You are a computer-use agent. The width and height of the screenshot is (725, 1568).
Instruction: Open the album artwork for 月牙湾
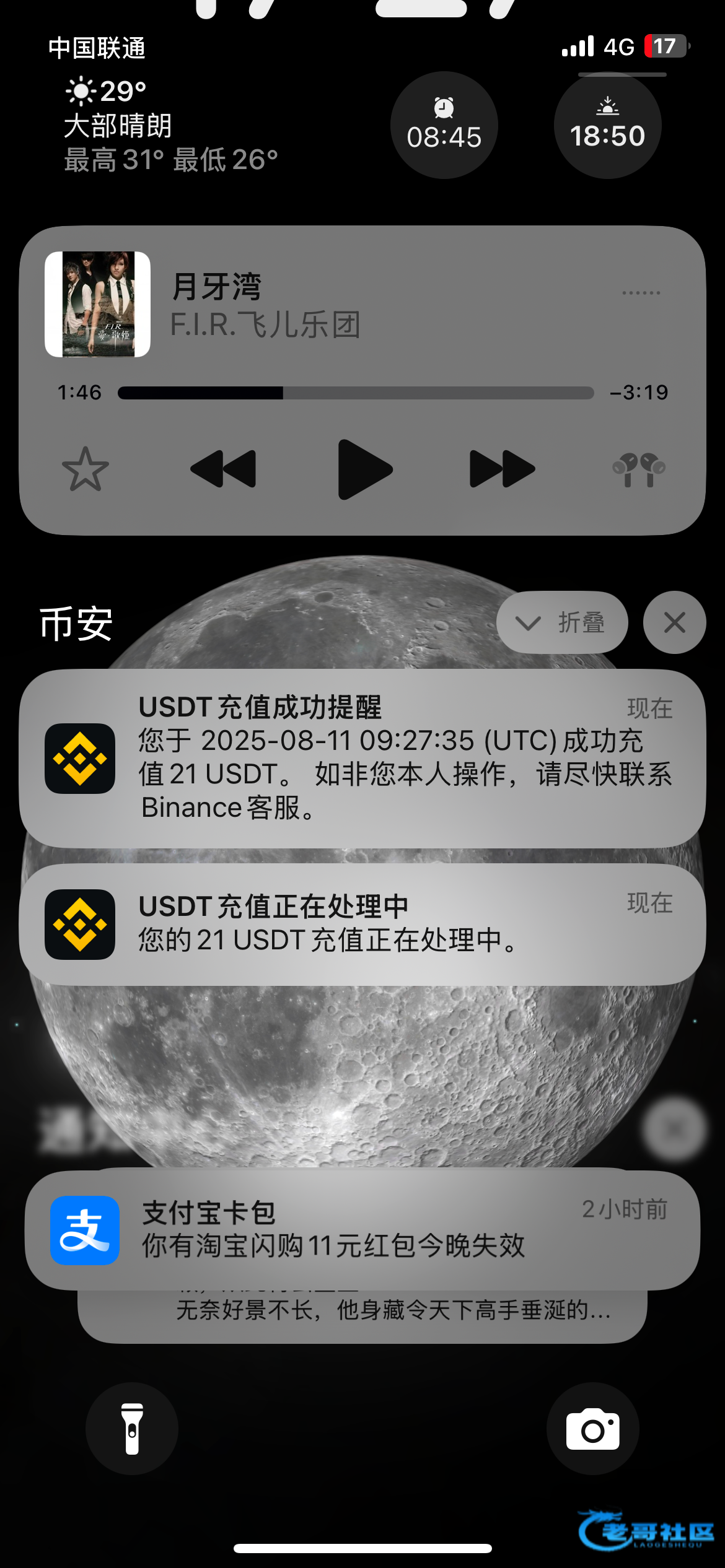[98, 304]
